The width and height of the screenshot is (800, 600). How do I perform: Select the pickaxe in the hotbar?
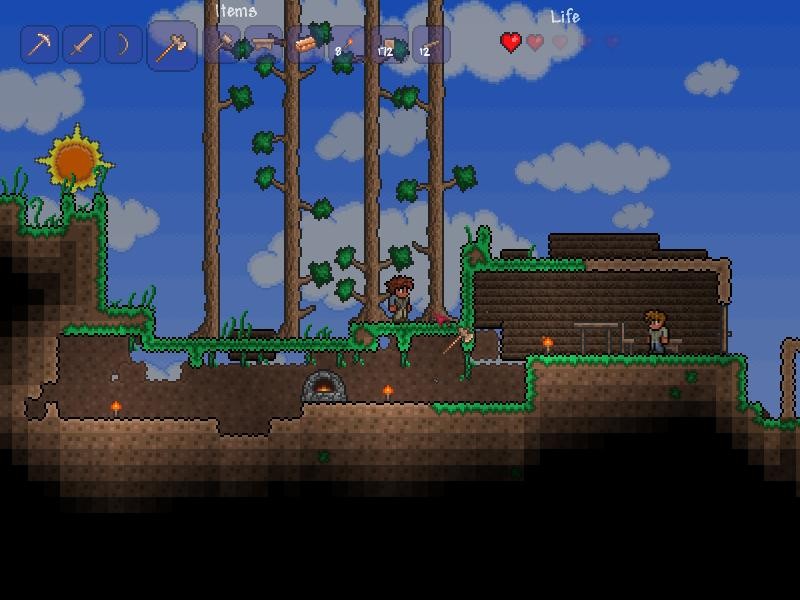(40, 45)
